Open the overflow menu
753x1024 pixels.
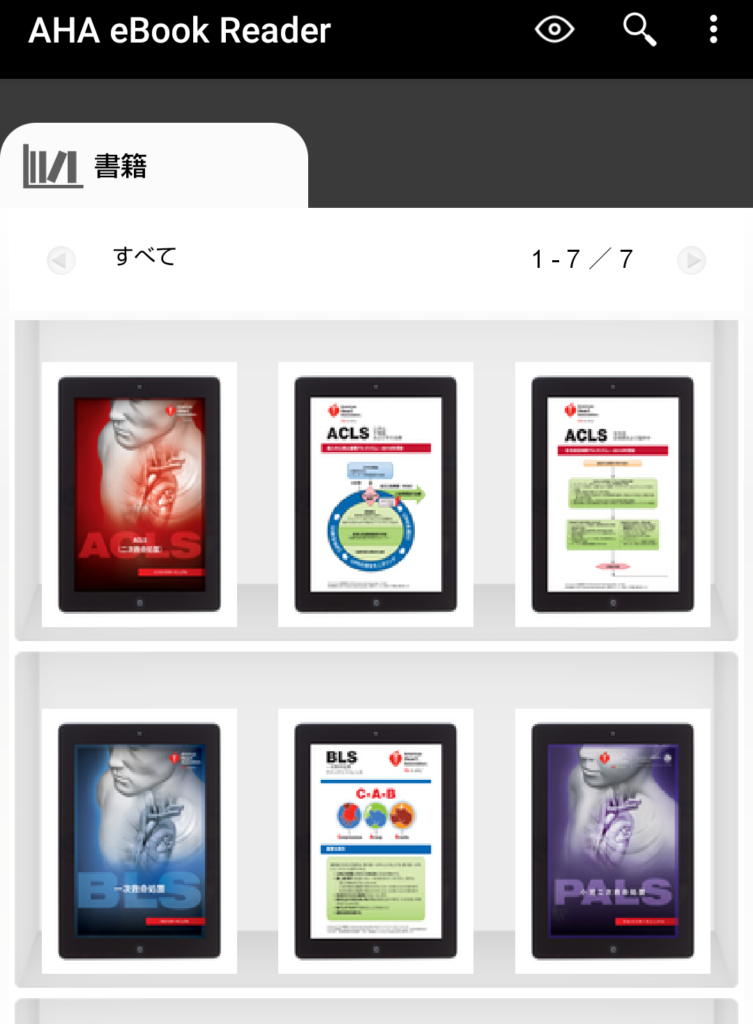tap(713, 30)
